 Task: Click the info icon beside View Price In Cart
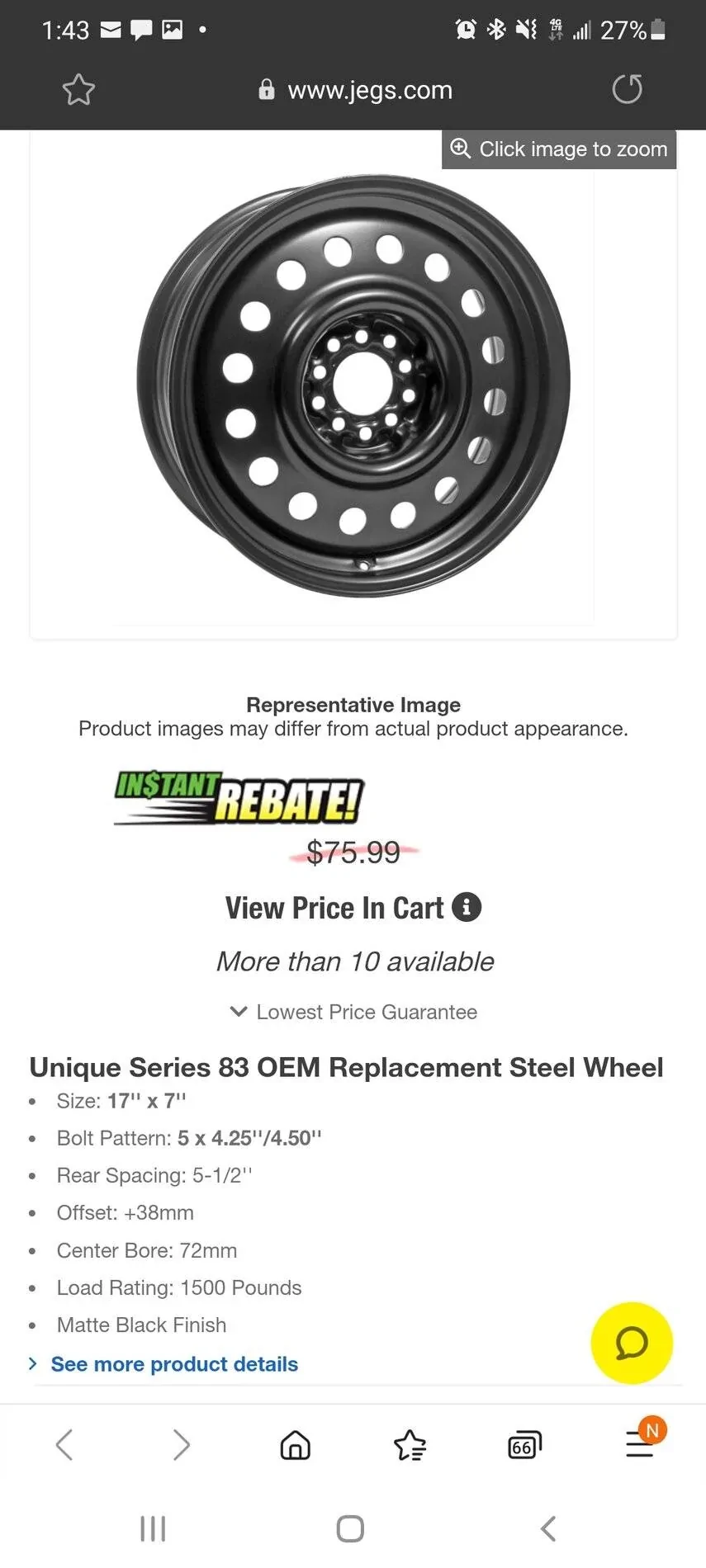click(468, 907)
